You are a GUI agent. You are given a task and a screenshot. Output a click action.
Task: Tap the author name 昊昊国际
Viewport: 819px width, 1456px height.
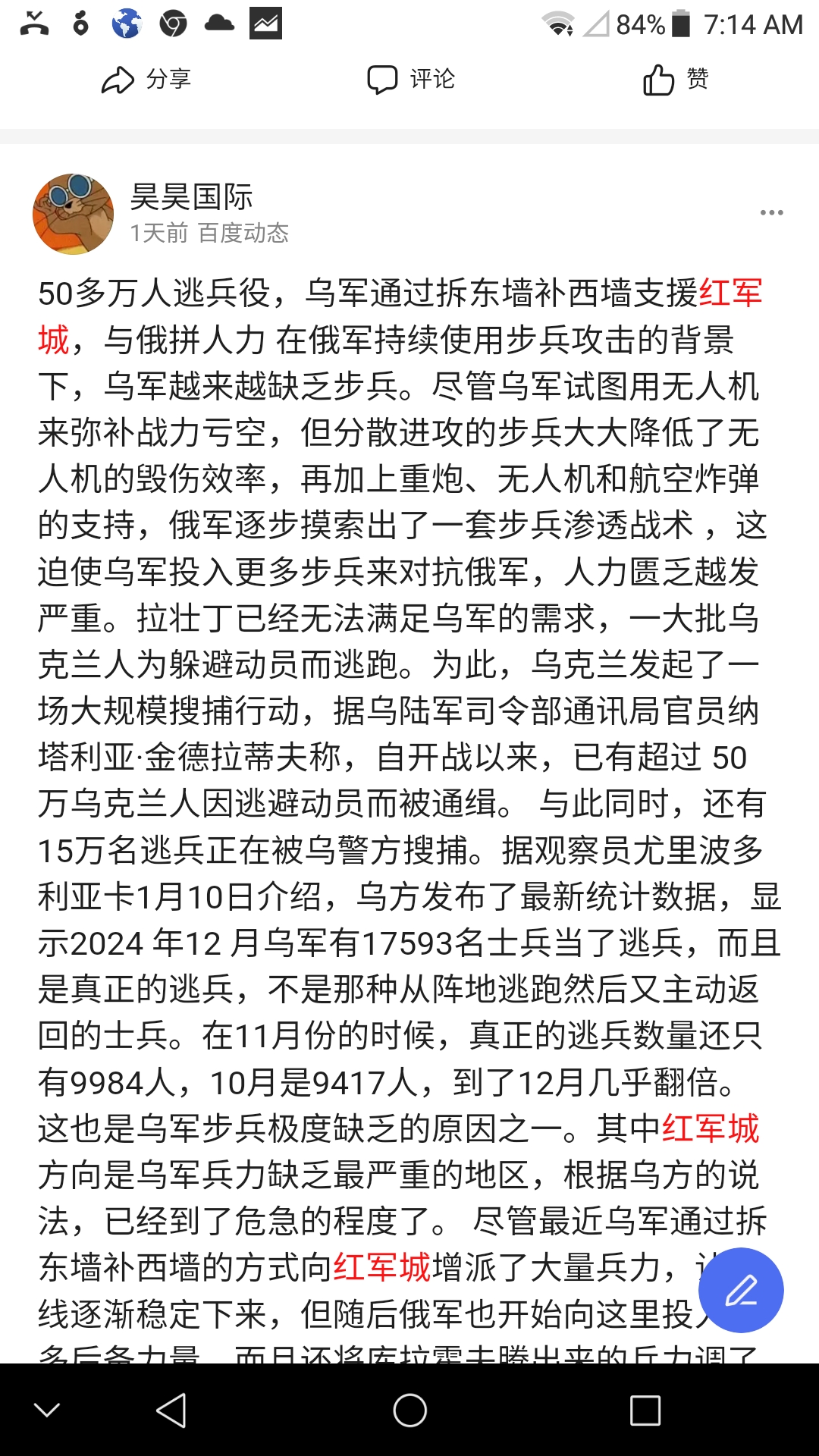coord(191,197)
